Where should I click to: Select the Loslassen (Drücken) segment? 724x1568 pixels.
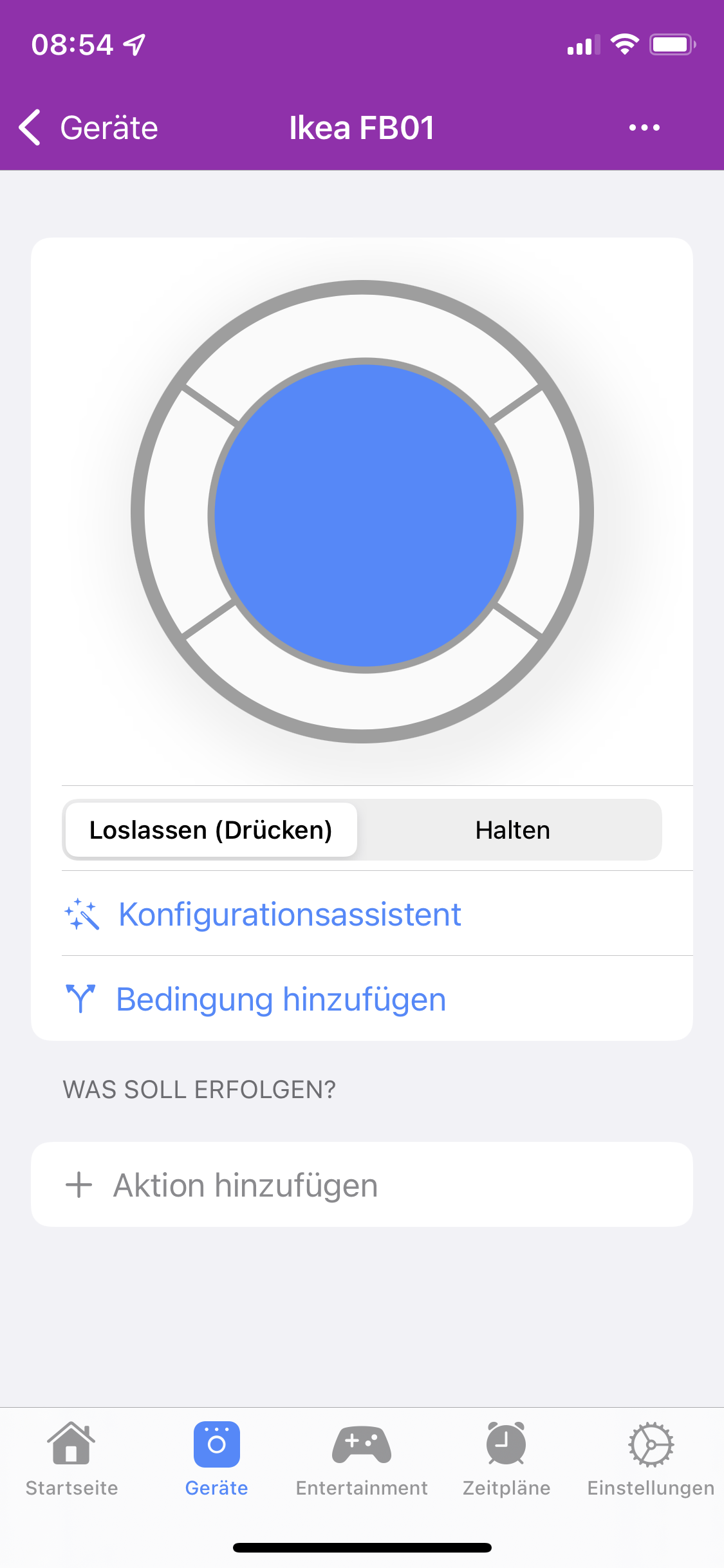(x=211, y=830)
